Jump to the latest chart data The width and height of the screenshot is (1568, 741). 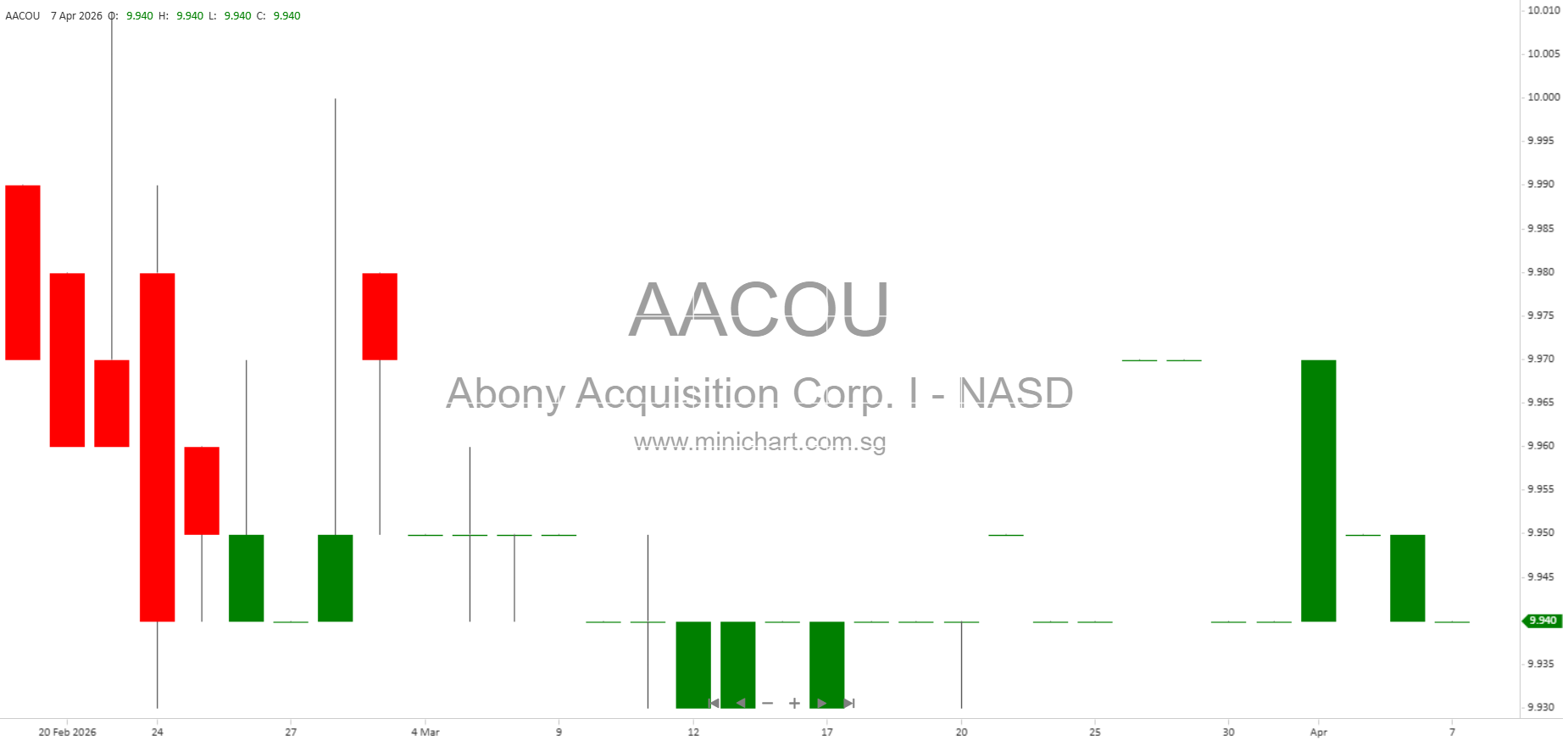(x=849, y=703)
